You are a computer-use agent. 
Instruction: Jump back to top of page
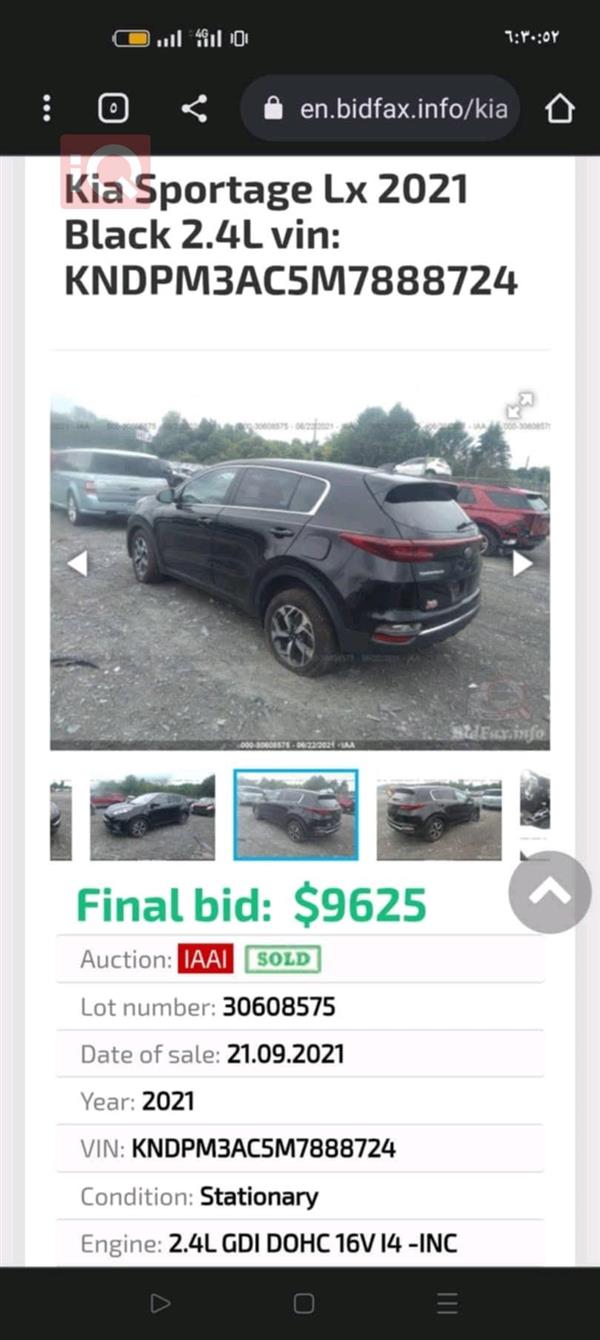click(x=549, y=892)
